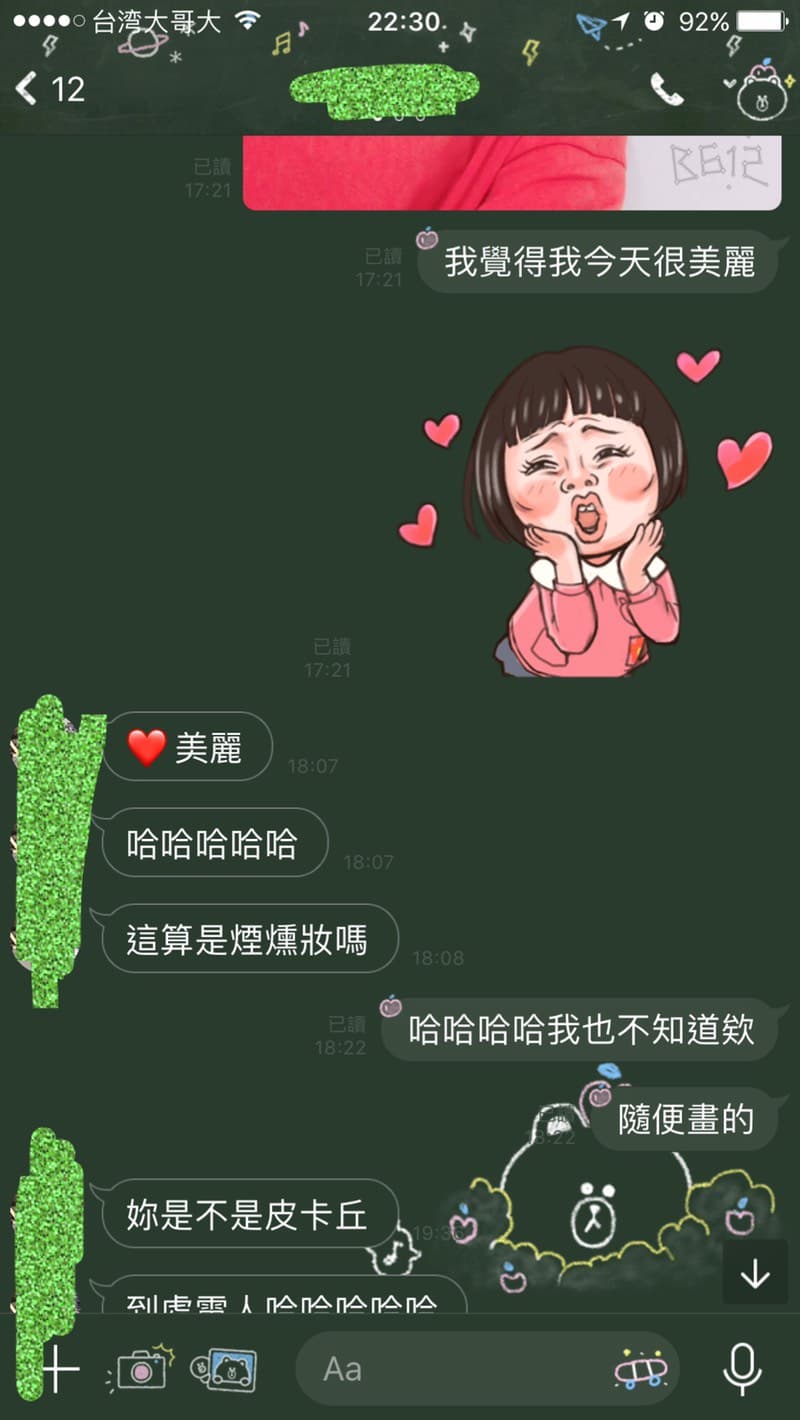800x1420 pixels.
Task: Open the photo gallery picker
Action: (x=226, y=1368)
